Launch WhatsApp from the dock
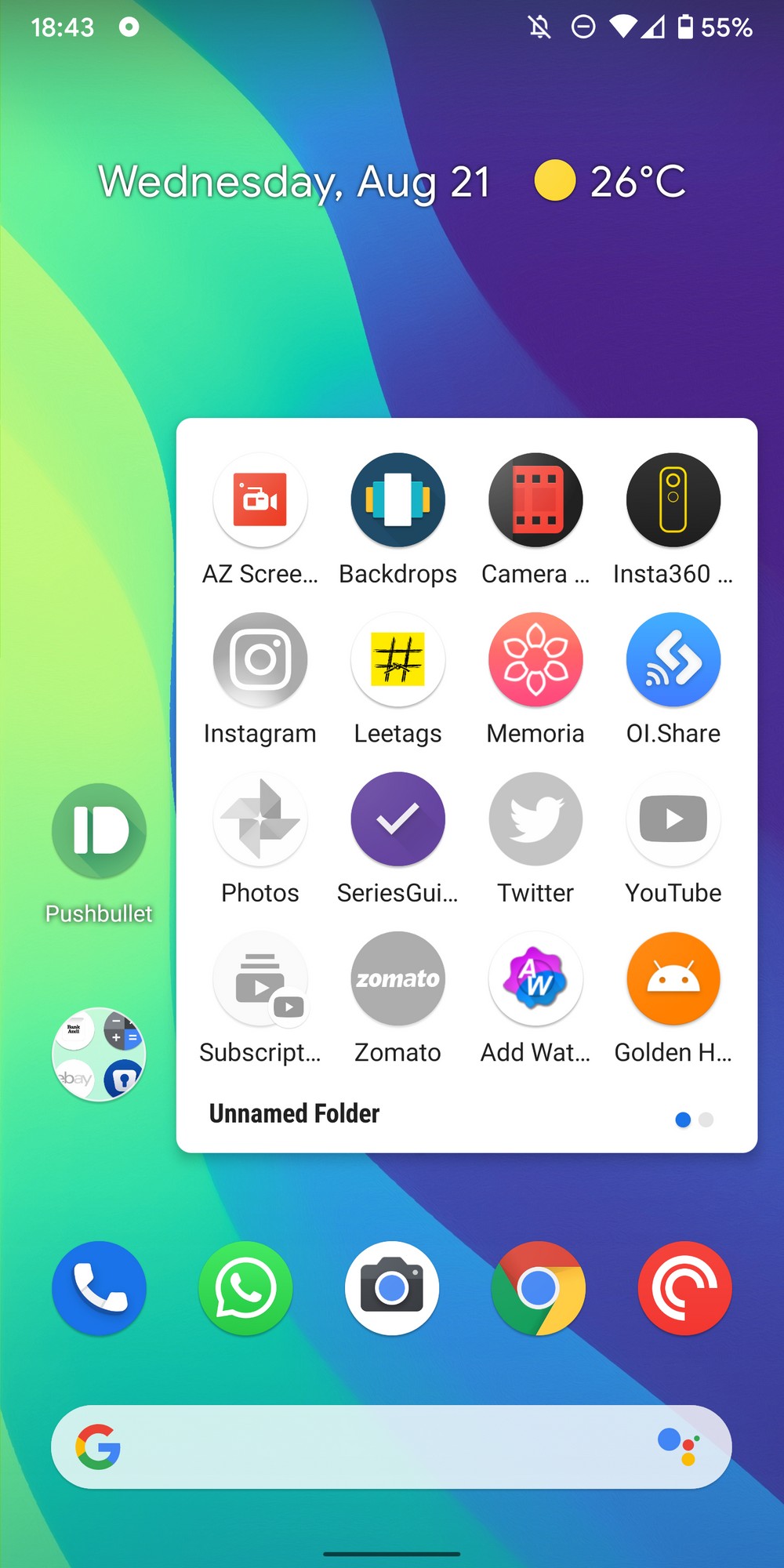 (245, 1288)
